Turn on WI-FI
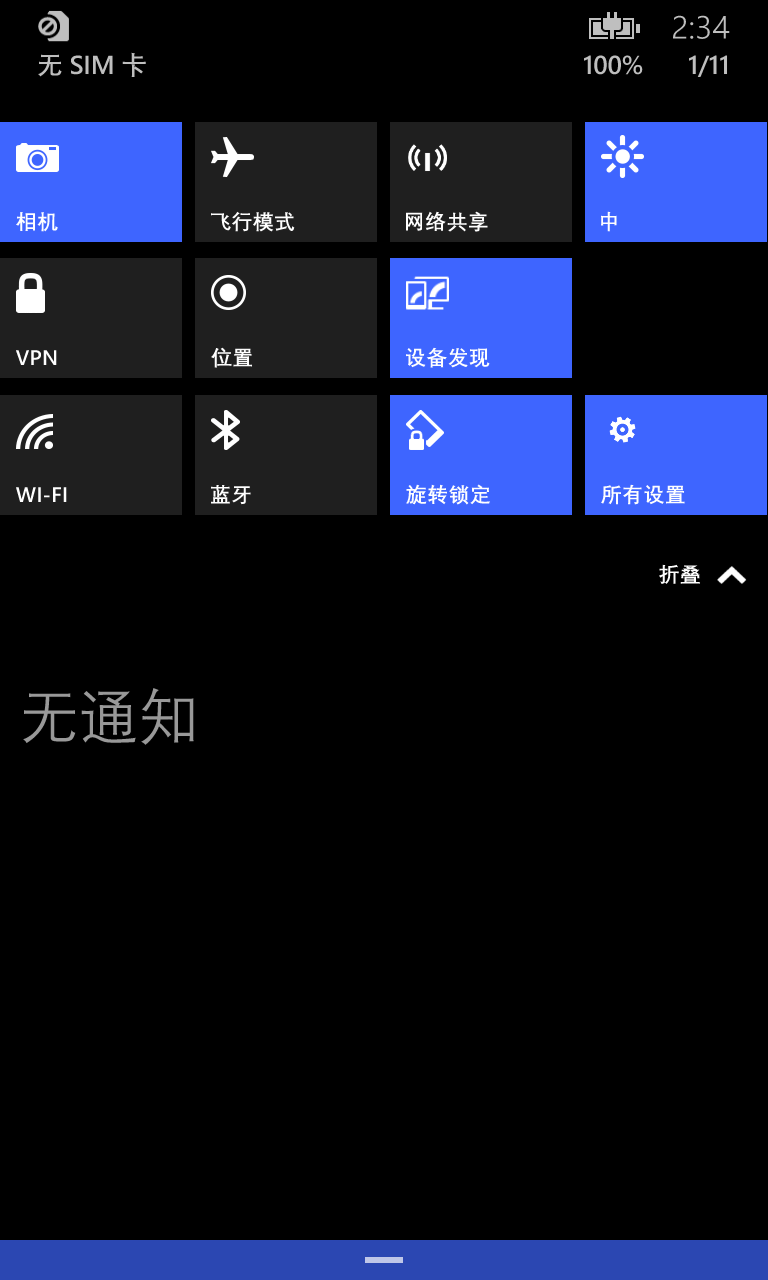 pos(91,455)
